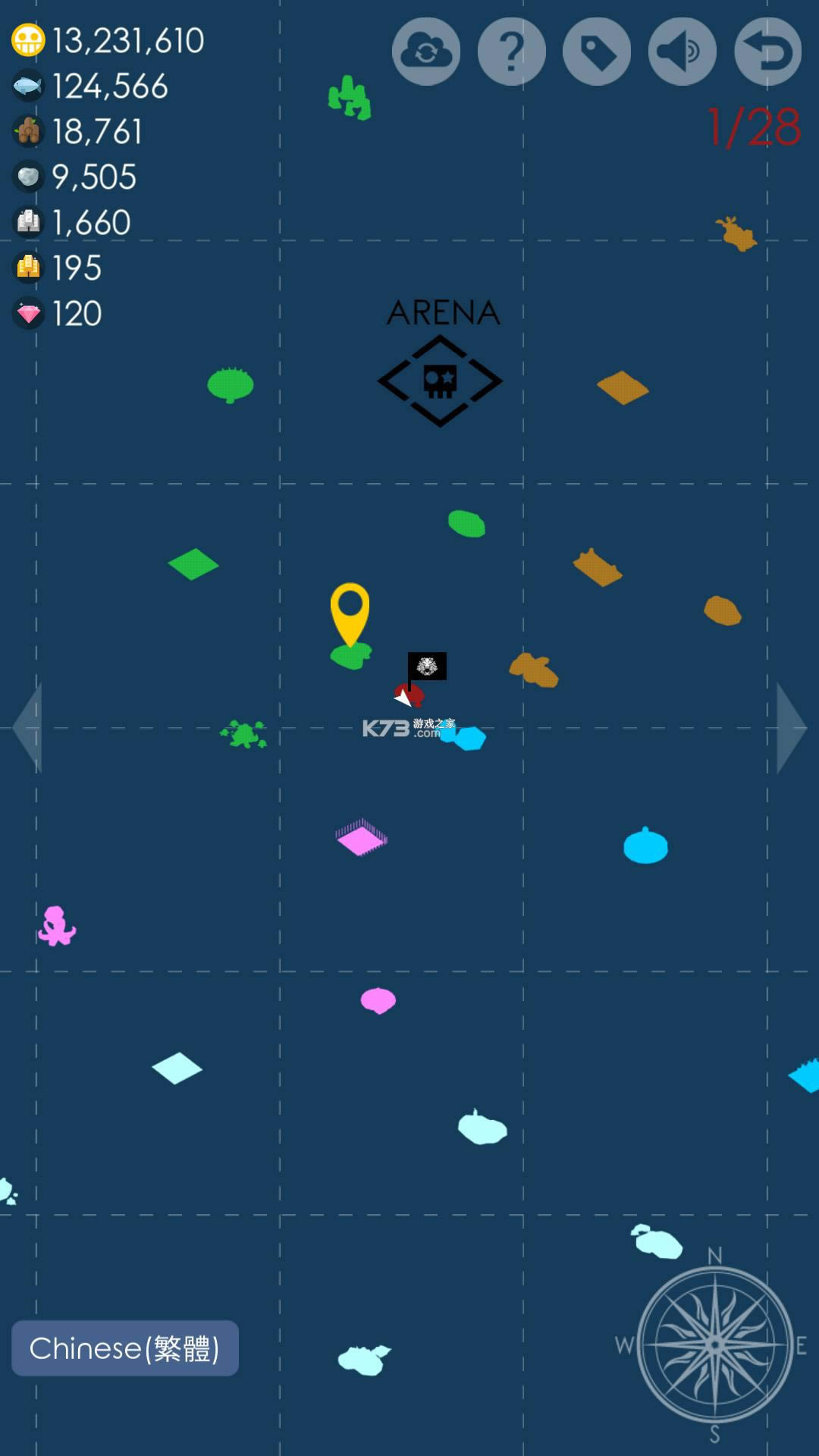Select the pink gem currency icon
Screen dimensions: 819x1456
(x=27, y=313)
